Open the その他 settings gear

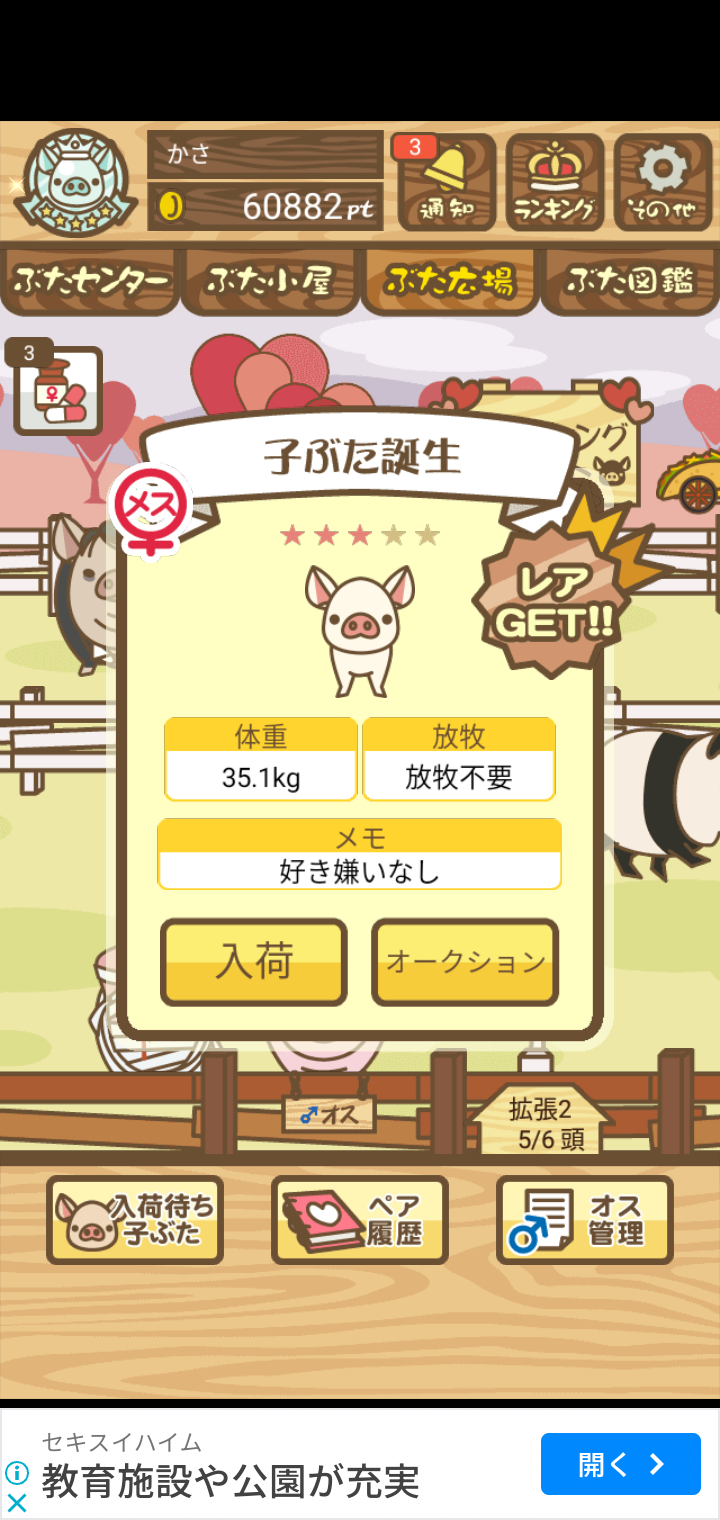(662, 183)
